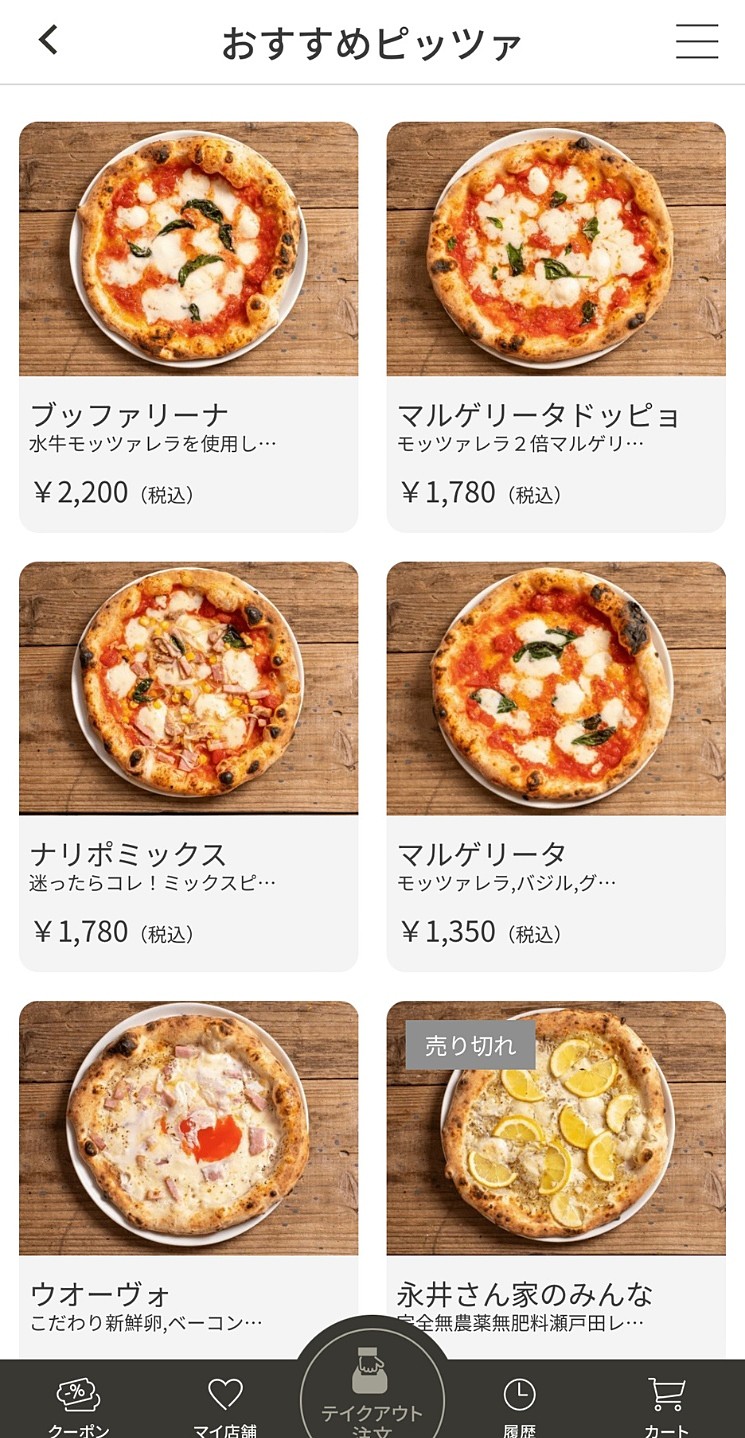Select the マルゲリータドッピョ pizza

point(556,326)
